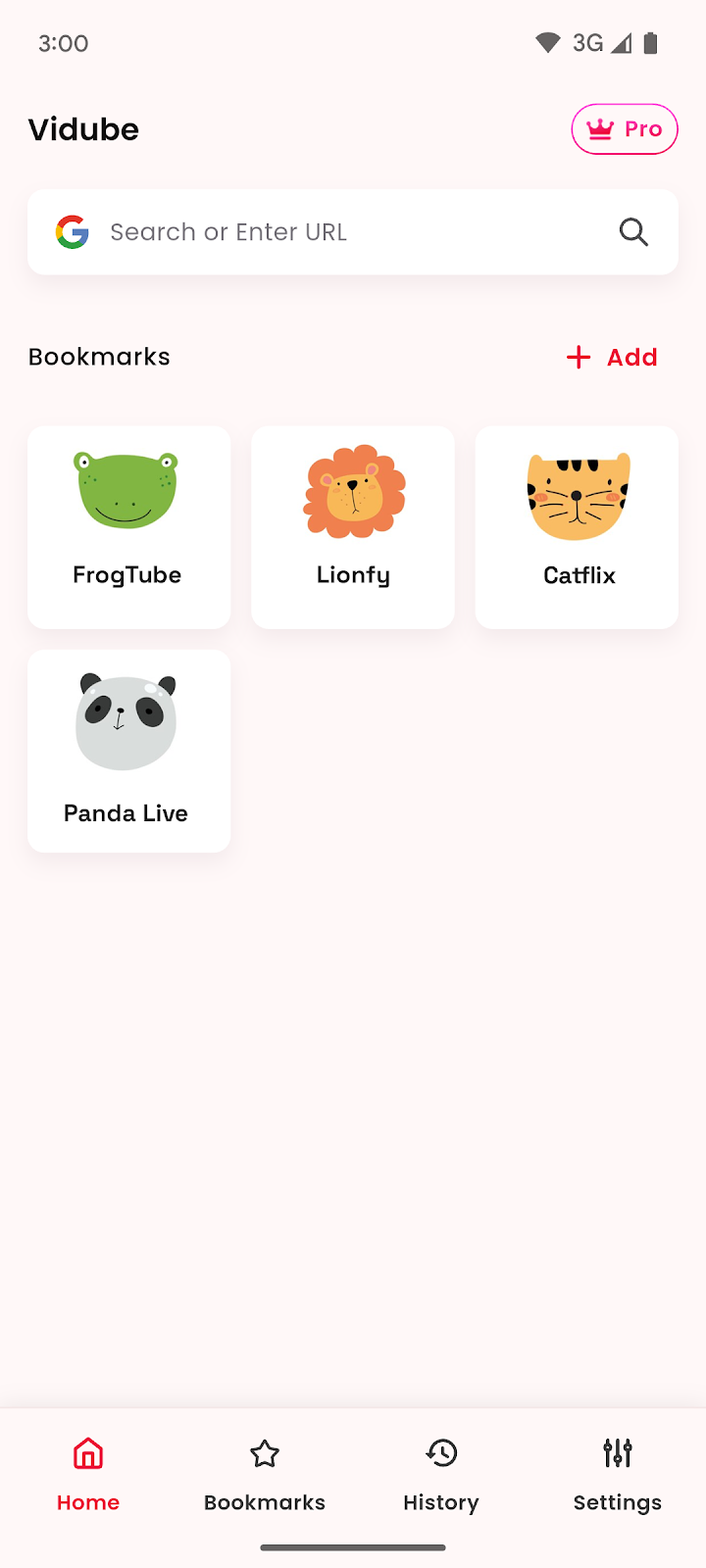Open the Catflix bookmark
The width and height of the screenshot is (706, 1568).
(x=577, y=526)
